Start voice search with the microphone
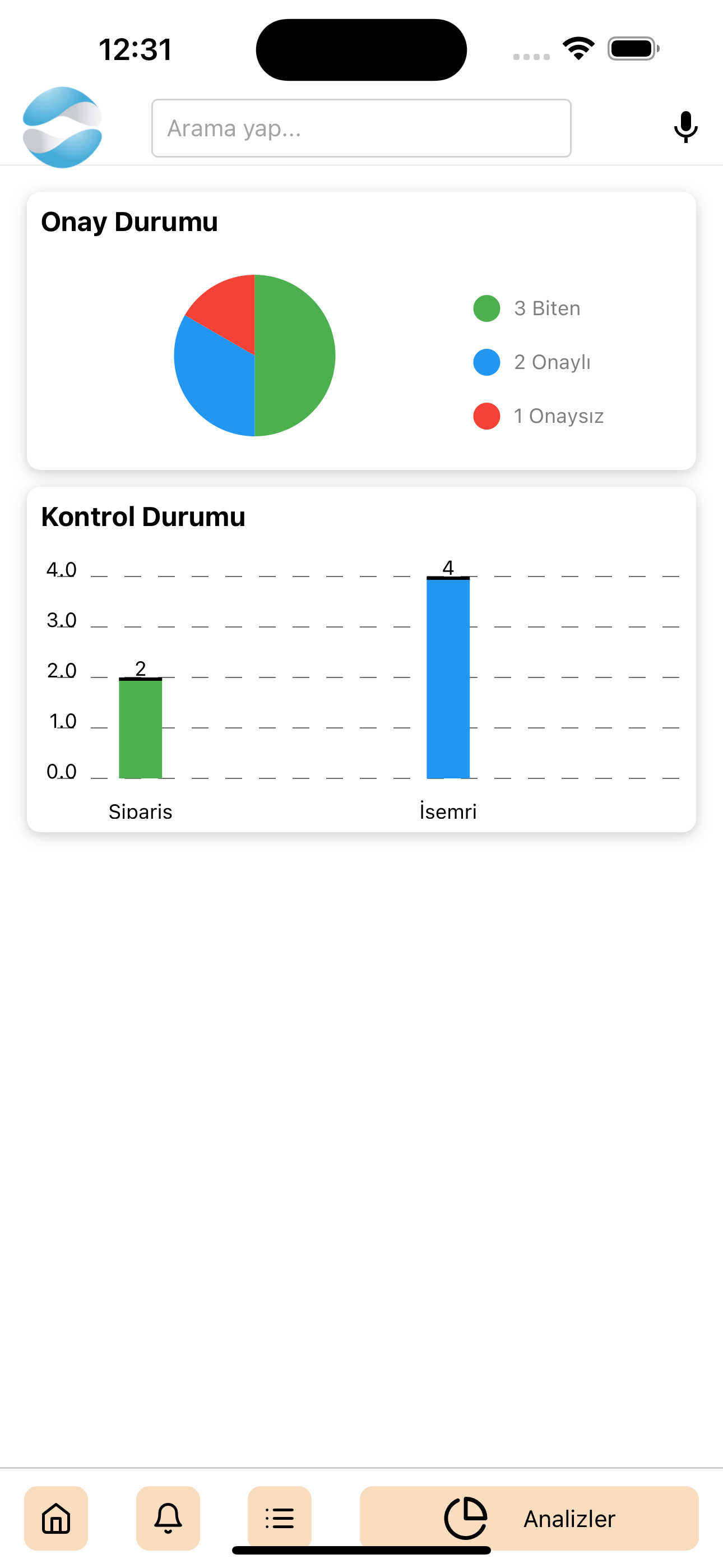The width and height of the screenshot is (723, 1568). 685,127
